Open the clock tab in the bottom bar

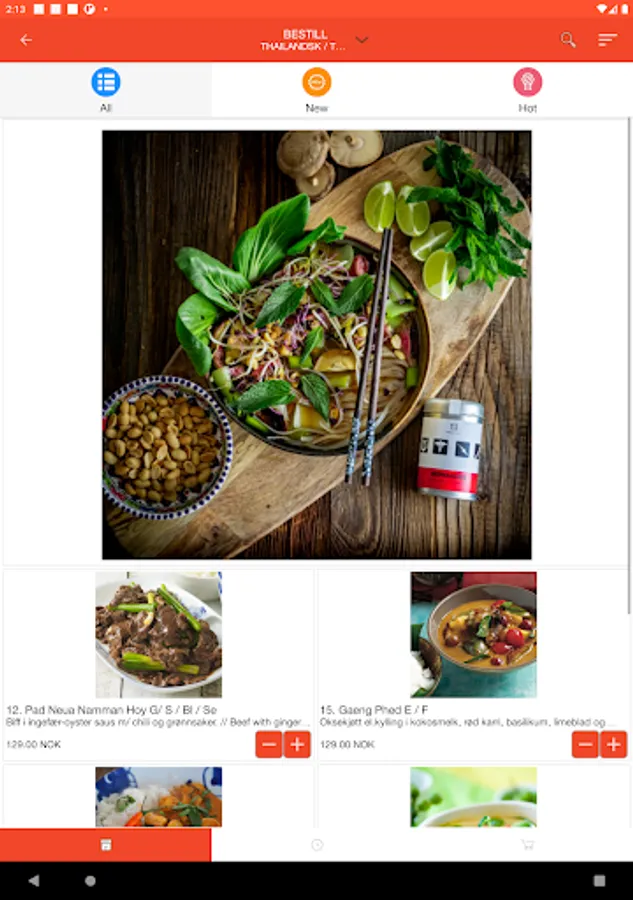click(317, 844)
